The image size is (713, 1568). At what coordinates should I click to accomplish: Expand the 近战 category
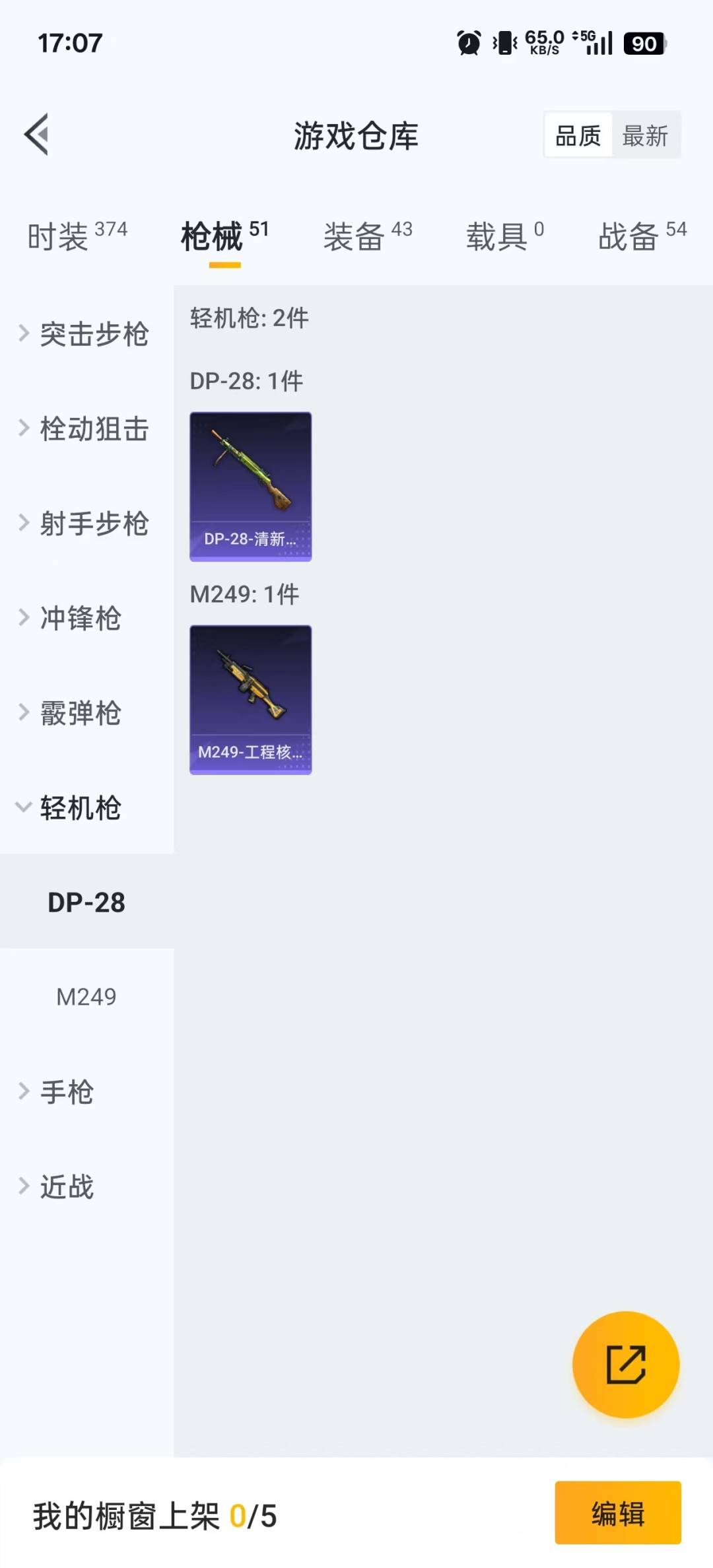click(66, 1186)
